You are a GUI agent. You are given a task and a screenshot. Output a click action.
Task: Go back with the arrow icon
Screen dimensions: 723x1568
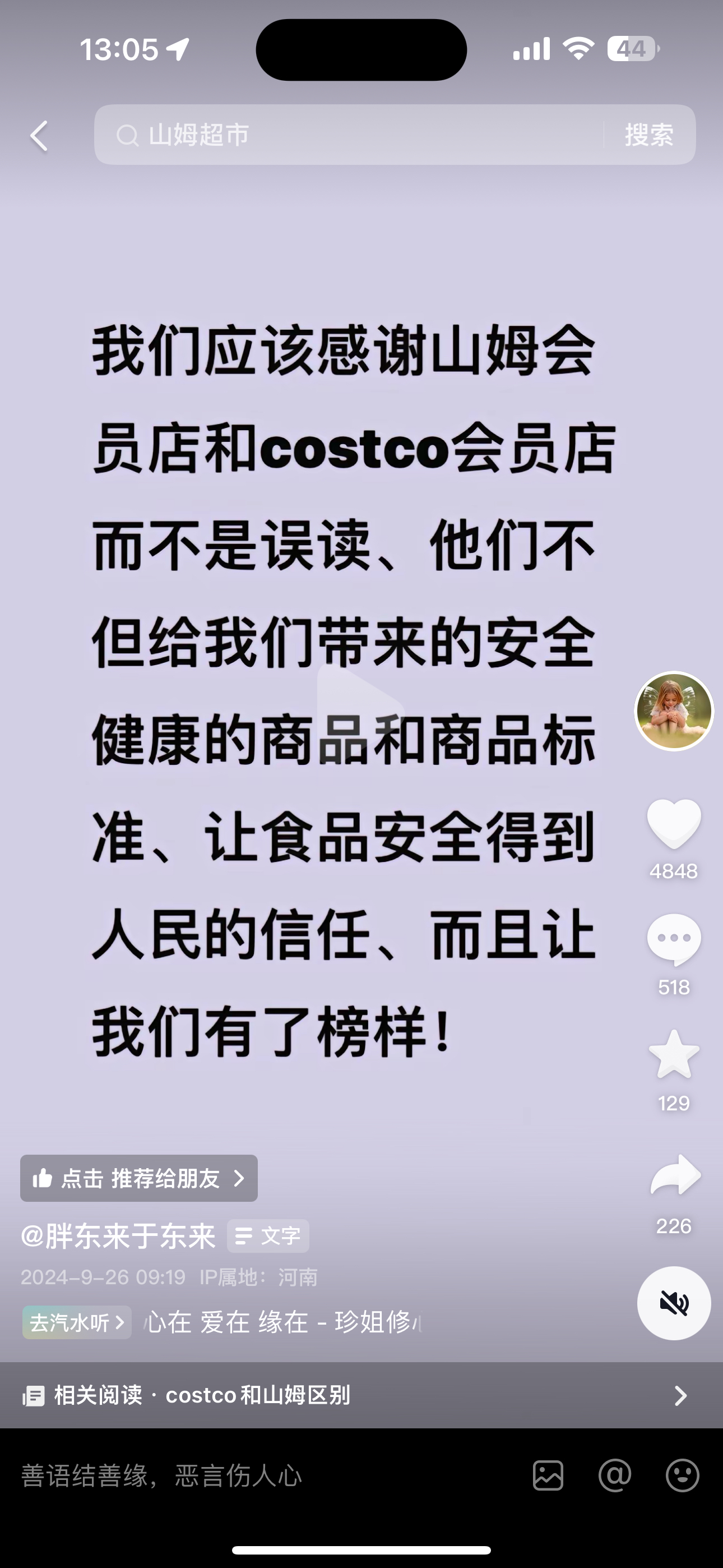[x=40, y=135]
